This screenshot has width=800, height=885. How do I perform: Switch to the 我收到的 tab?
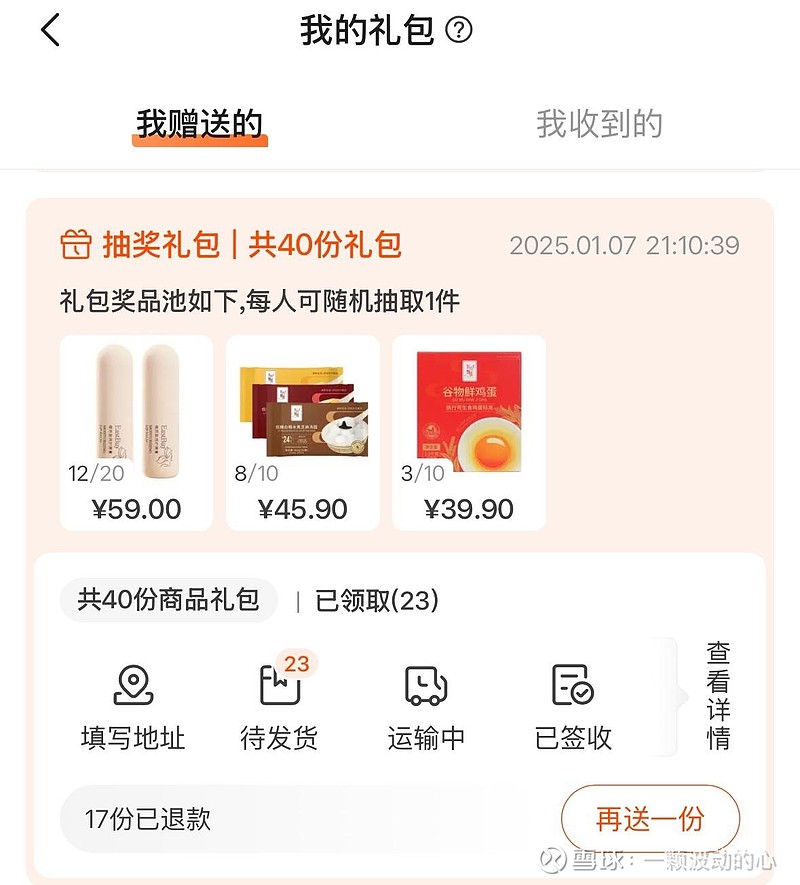[599, 124]
